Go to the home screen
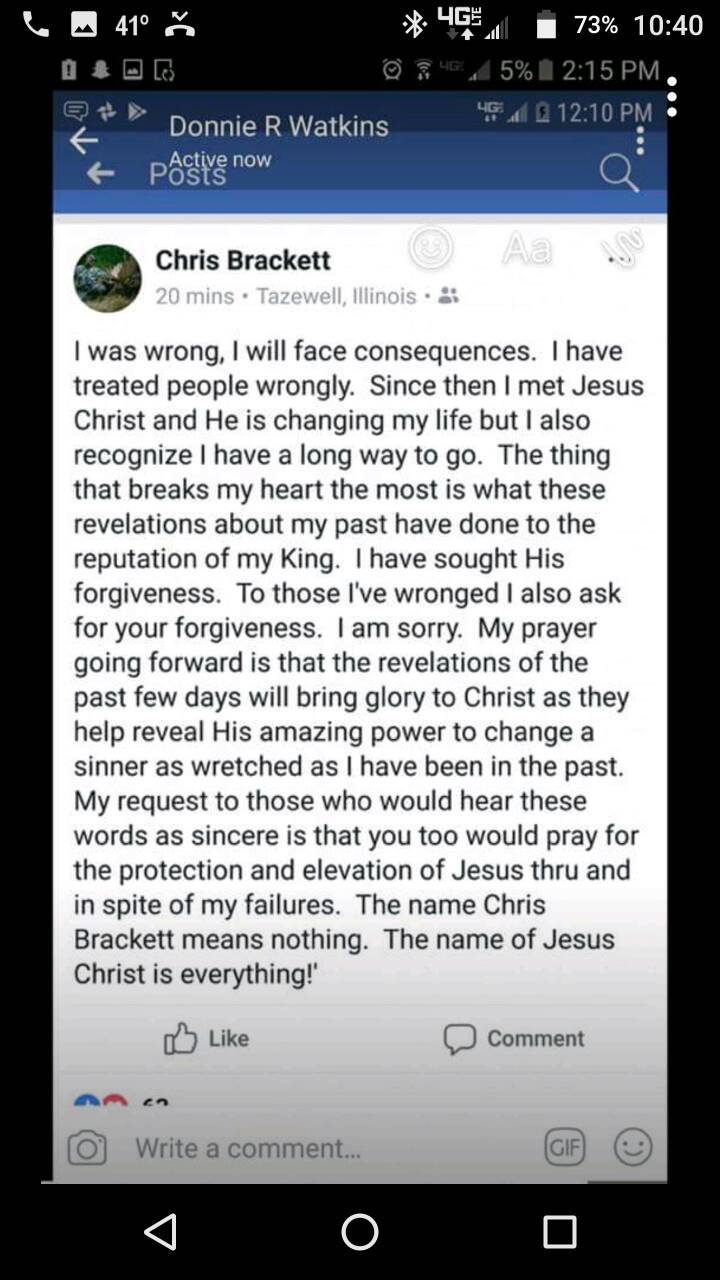720x1280 pixels. pyautogui.click(x=360, y=1231)
